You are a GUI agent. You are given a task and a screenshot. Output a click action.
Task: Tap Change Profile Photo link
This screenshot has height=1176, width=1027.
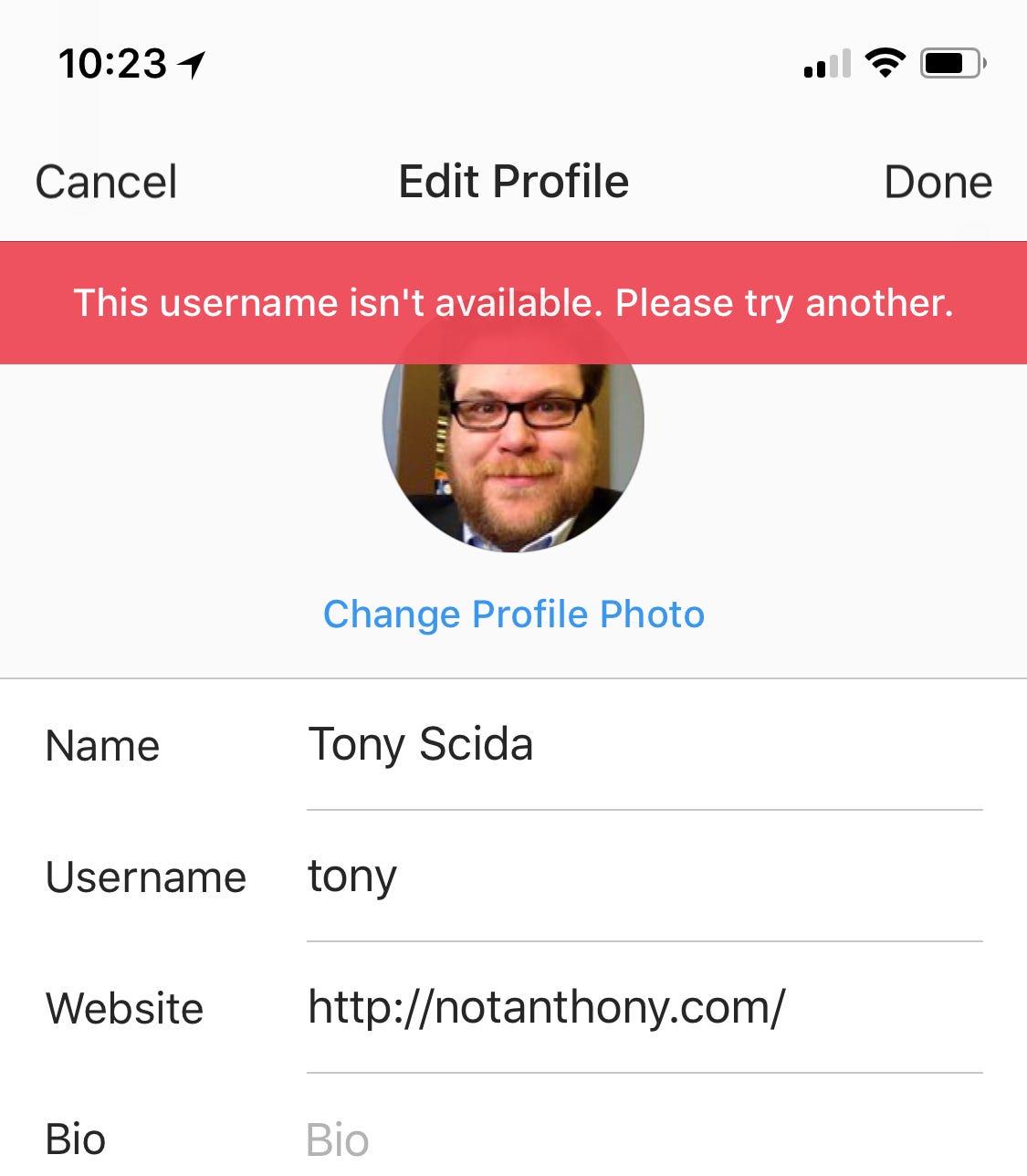[x=513, y=614]
